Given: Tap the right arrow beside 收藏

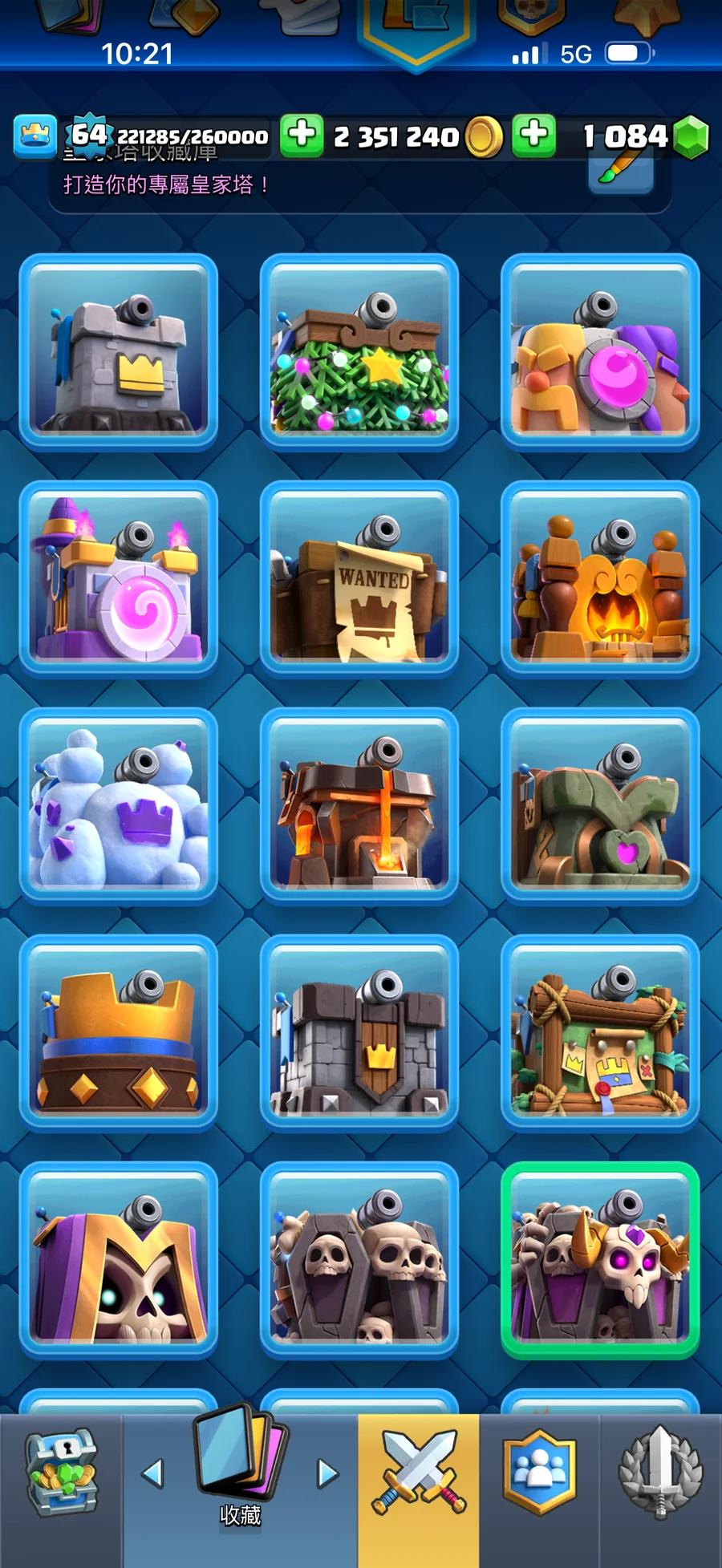Looking at the screenshot, I should point(327,1473).
